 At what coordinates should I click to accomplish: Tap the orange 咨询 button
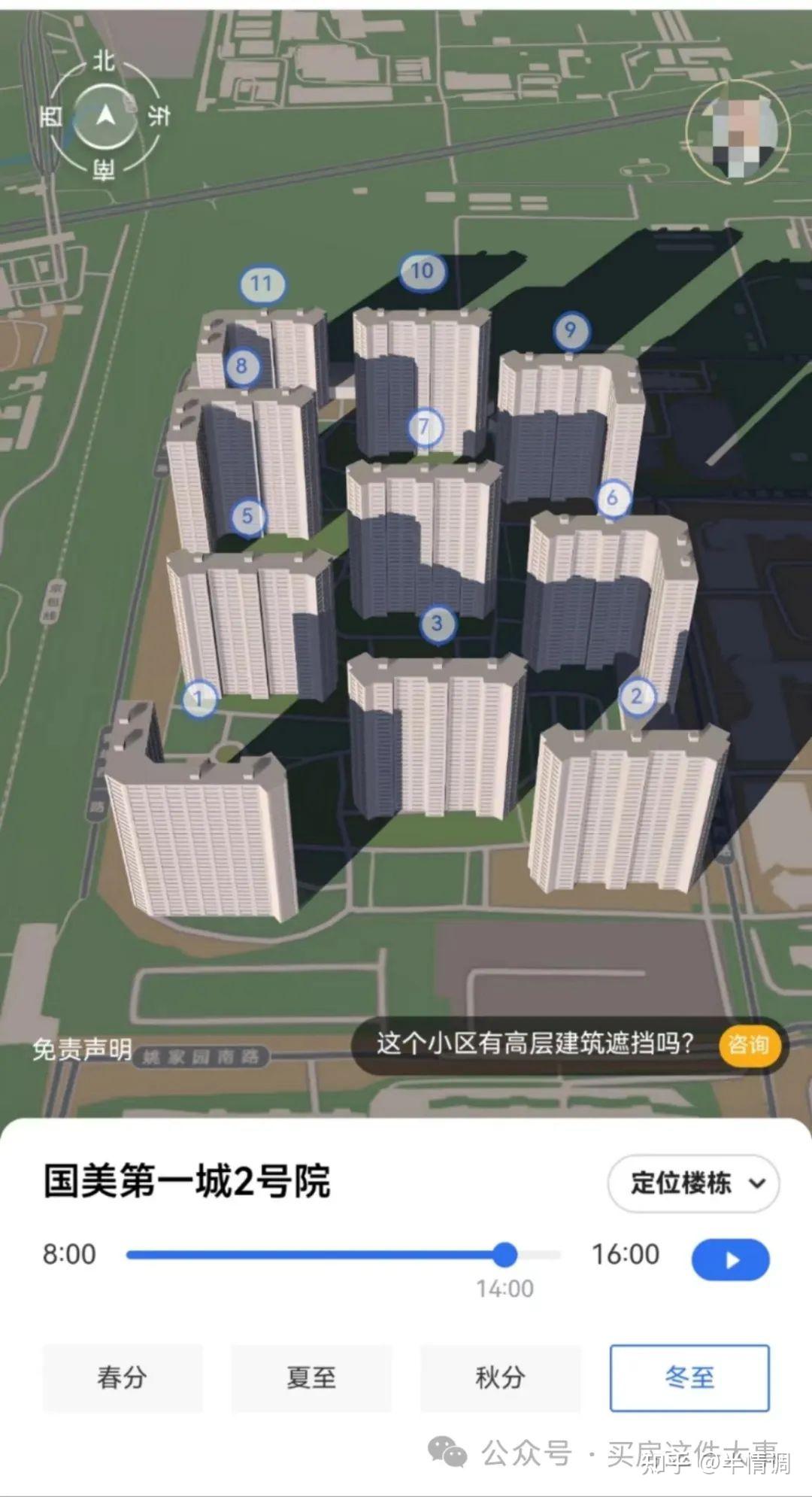point(748,1044)
